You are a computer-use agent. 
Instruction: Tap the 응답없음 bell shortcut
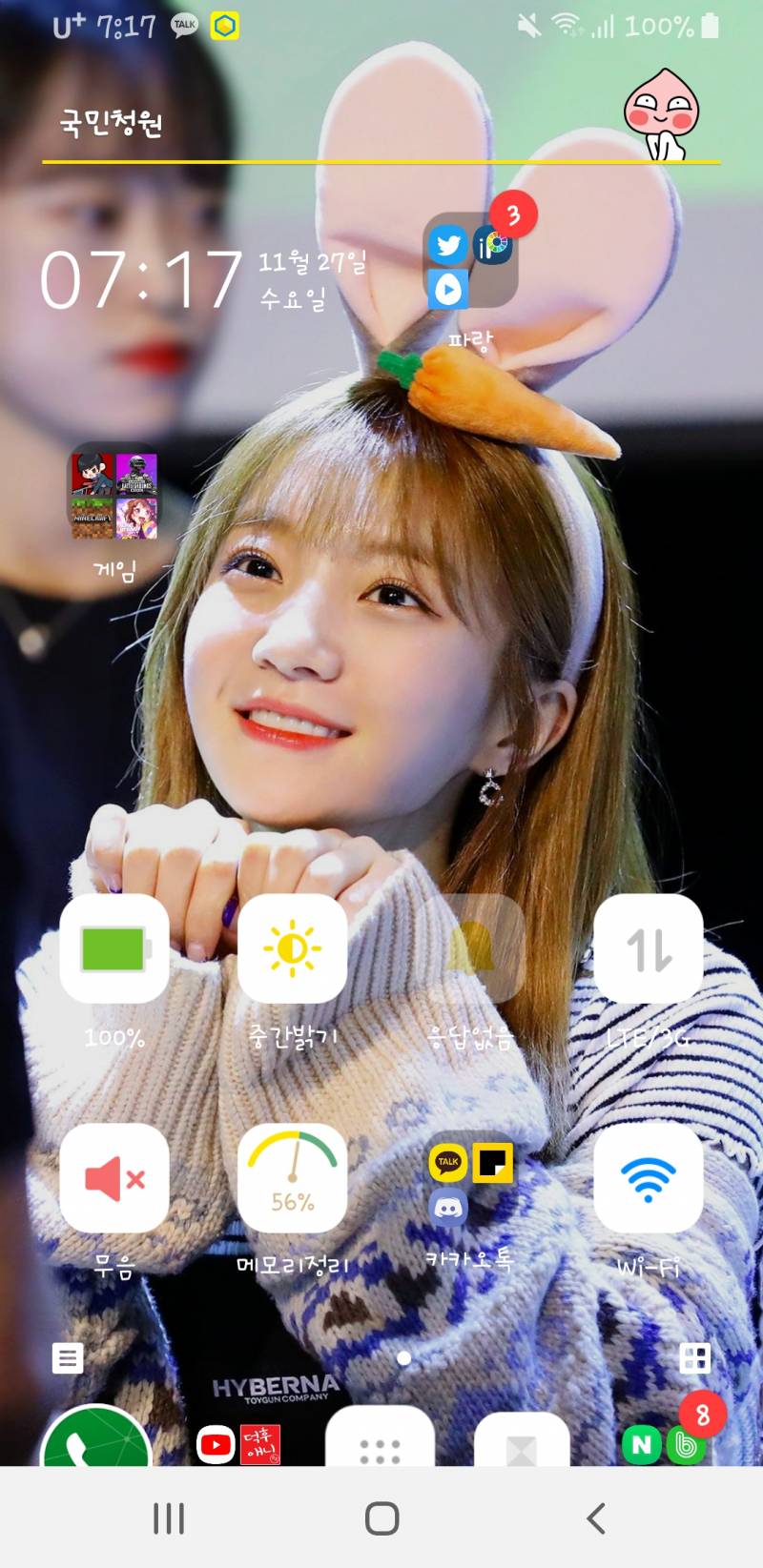tap(470, 948)
